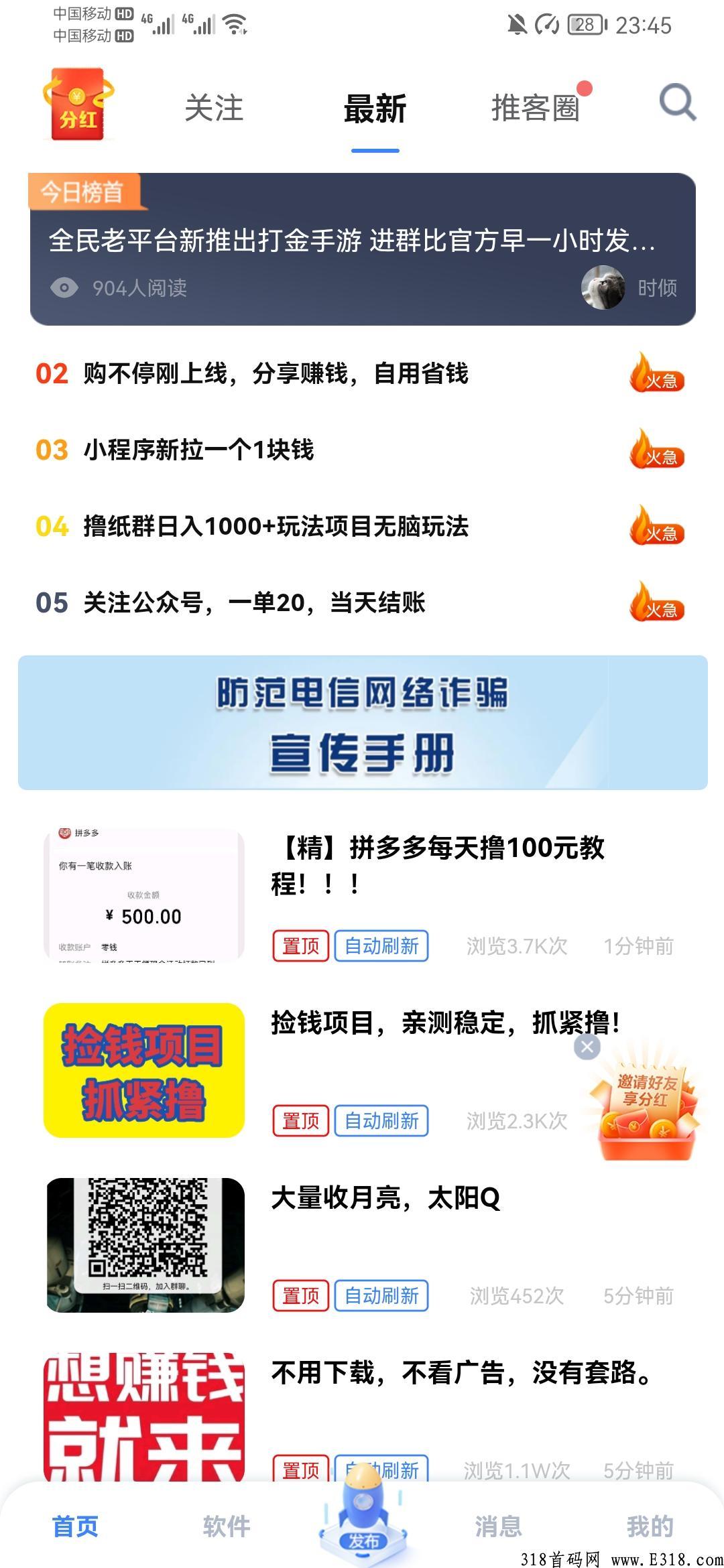Tap the 分红 red envelope icon

pos(78,105)
